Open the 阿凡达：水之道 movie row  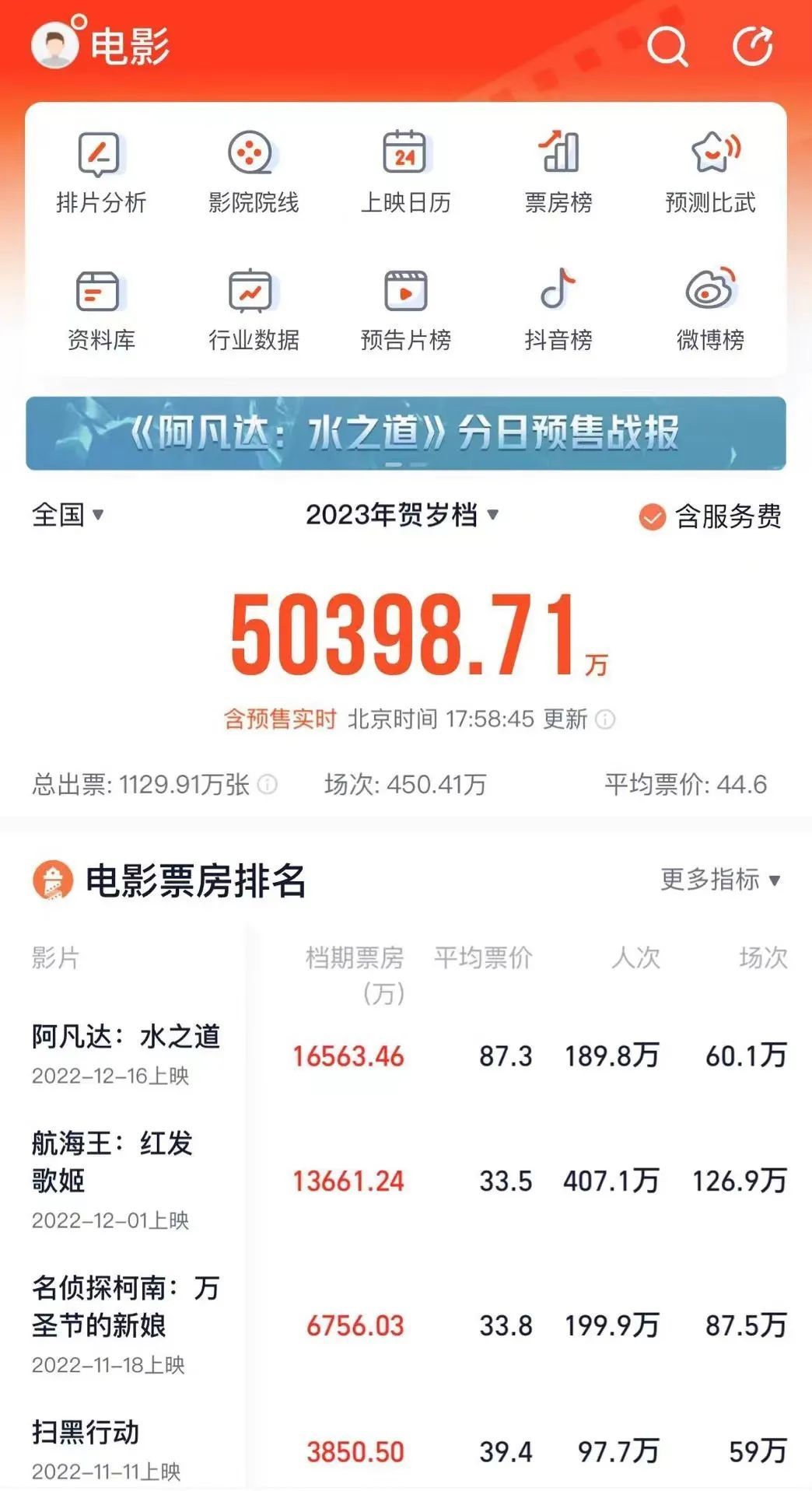[126, 1053]
